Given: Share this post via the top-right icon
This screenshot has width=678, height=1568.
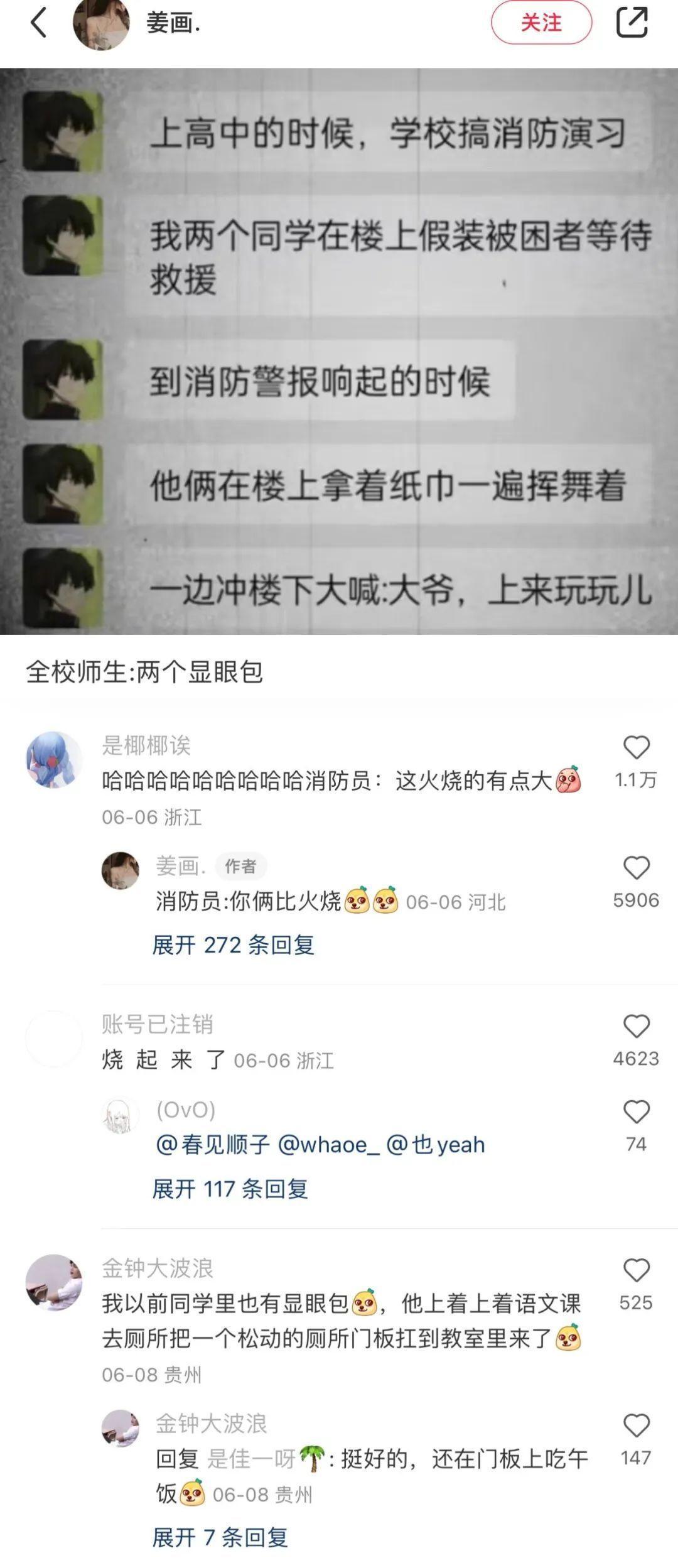Looking at the screenshot, I should (631, 23).
